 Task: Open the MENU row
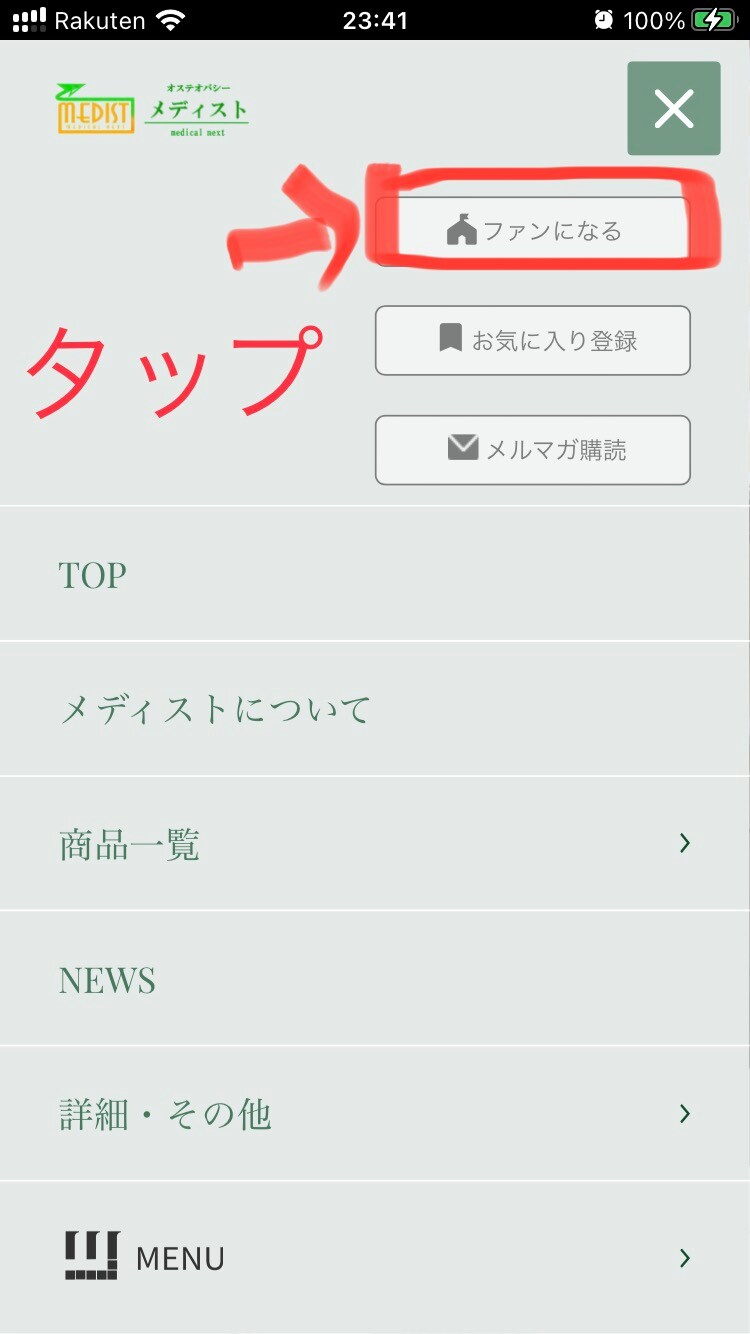(x=375, y=1257)
